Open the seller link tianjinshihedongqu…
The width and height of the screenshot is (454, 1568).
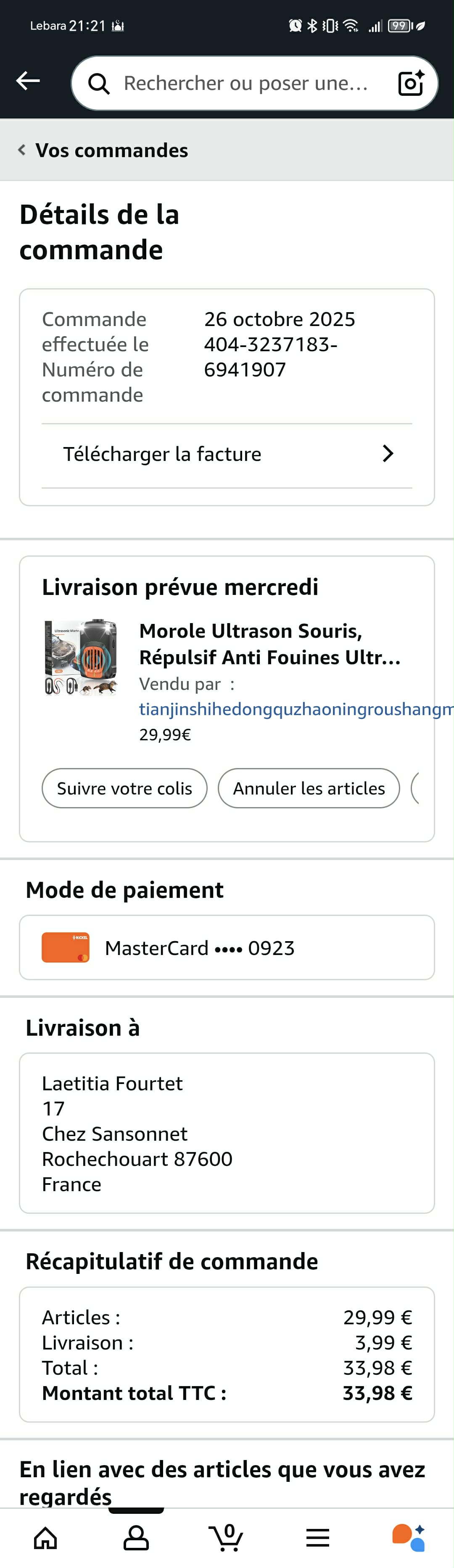point(295,709)
